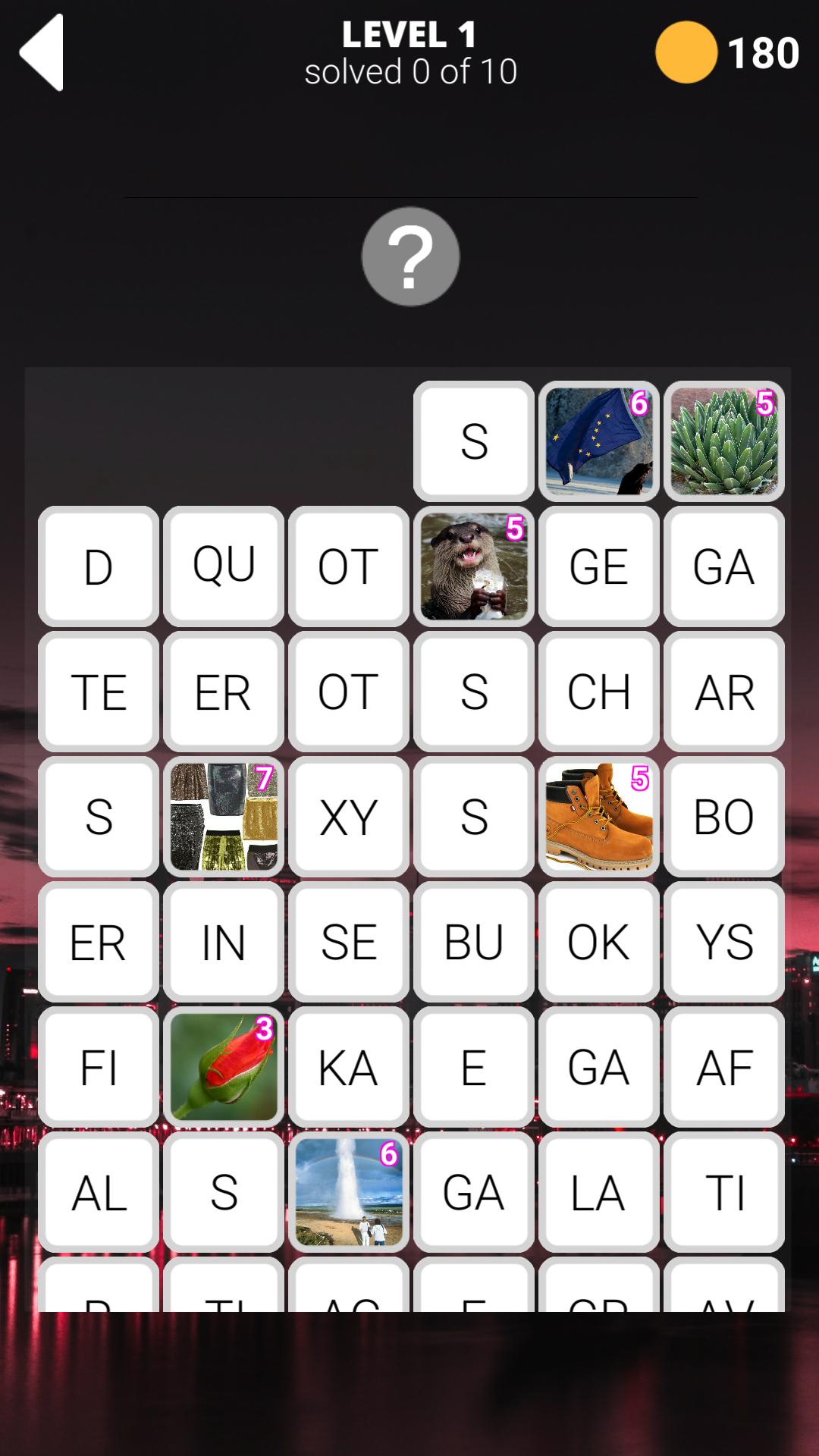Tap the XY letter tile
Image resolution: width=819 pixels, height=1456 pixels.
[x=348, y=816]
